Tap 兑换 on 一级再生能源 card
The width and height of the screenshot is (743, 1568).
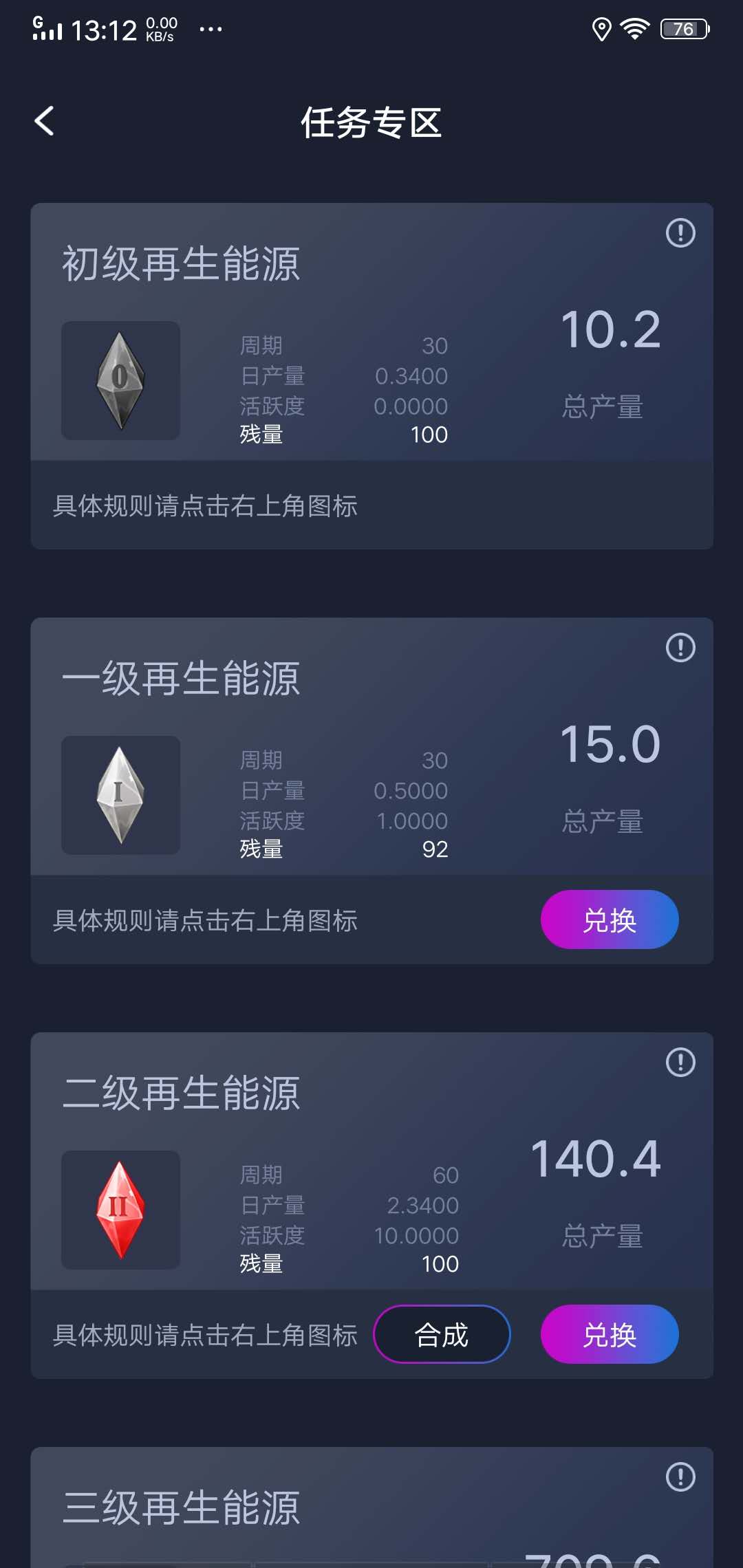tap(609, 919)
